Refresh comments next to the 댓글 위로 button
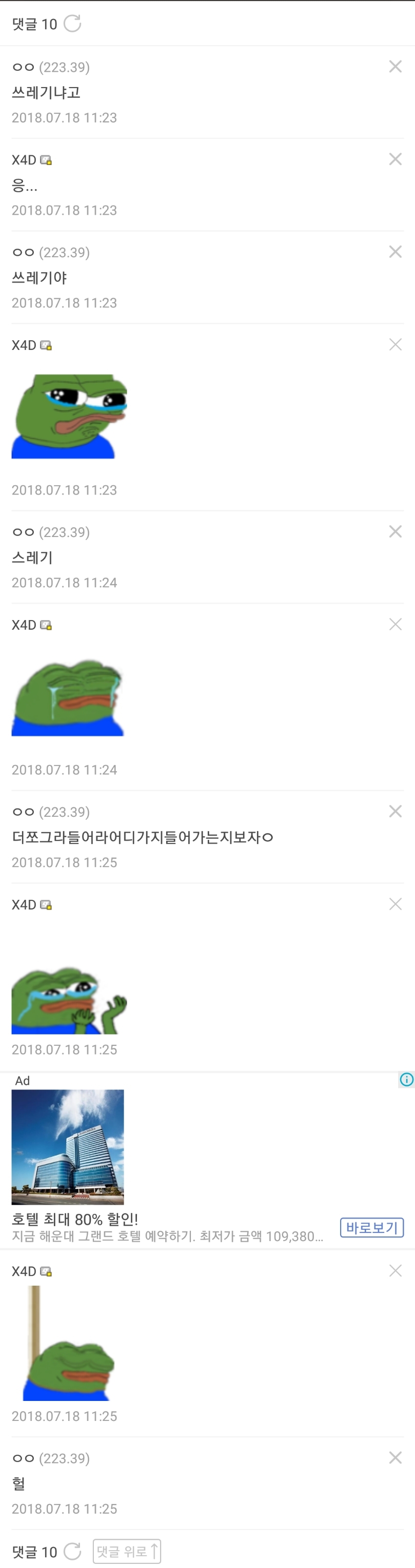The width and height of the screenshot is (415, 1568). (x=72, y=1551)
